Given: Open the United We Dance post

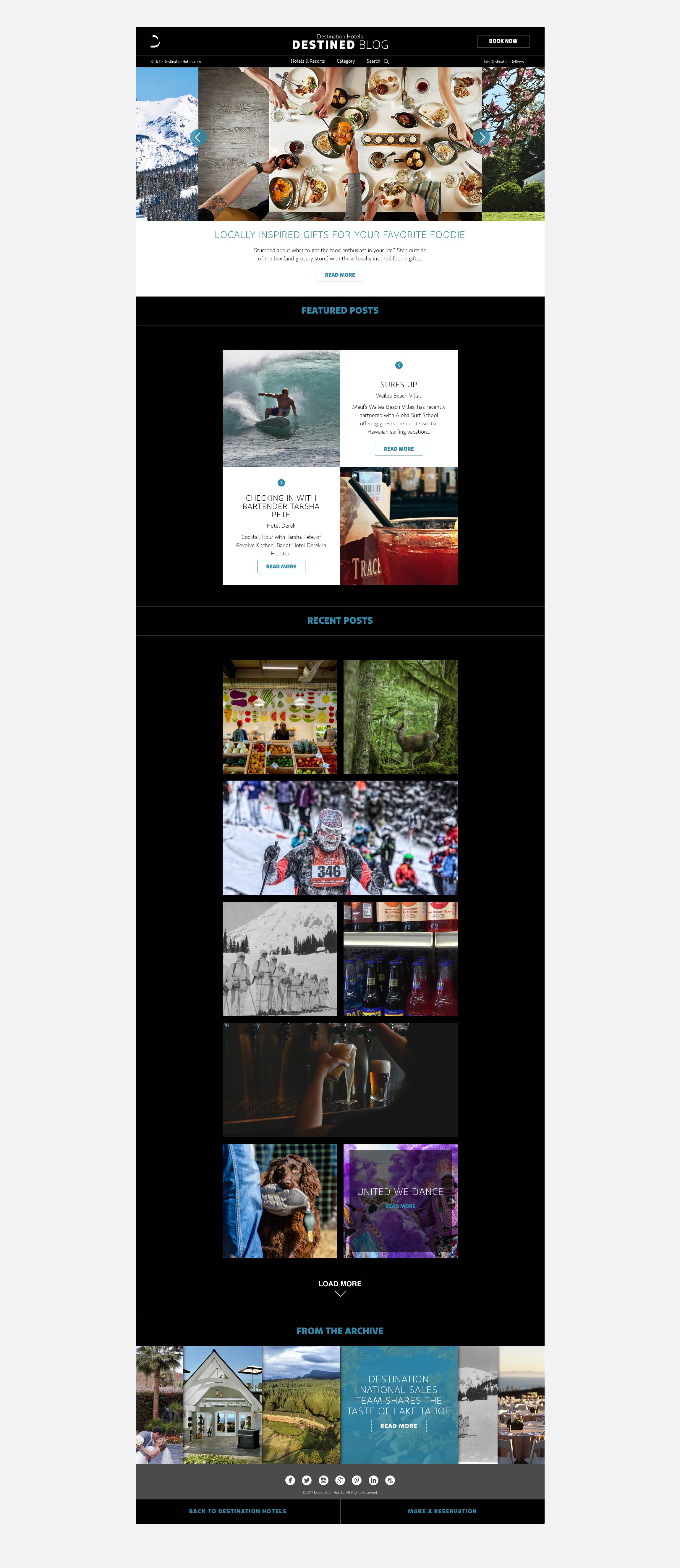Looking at the screenshot, I should click(400, 1206).
